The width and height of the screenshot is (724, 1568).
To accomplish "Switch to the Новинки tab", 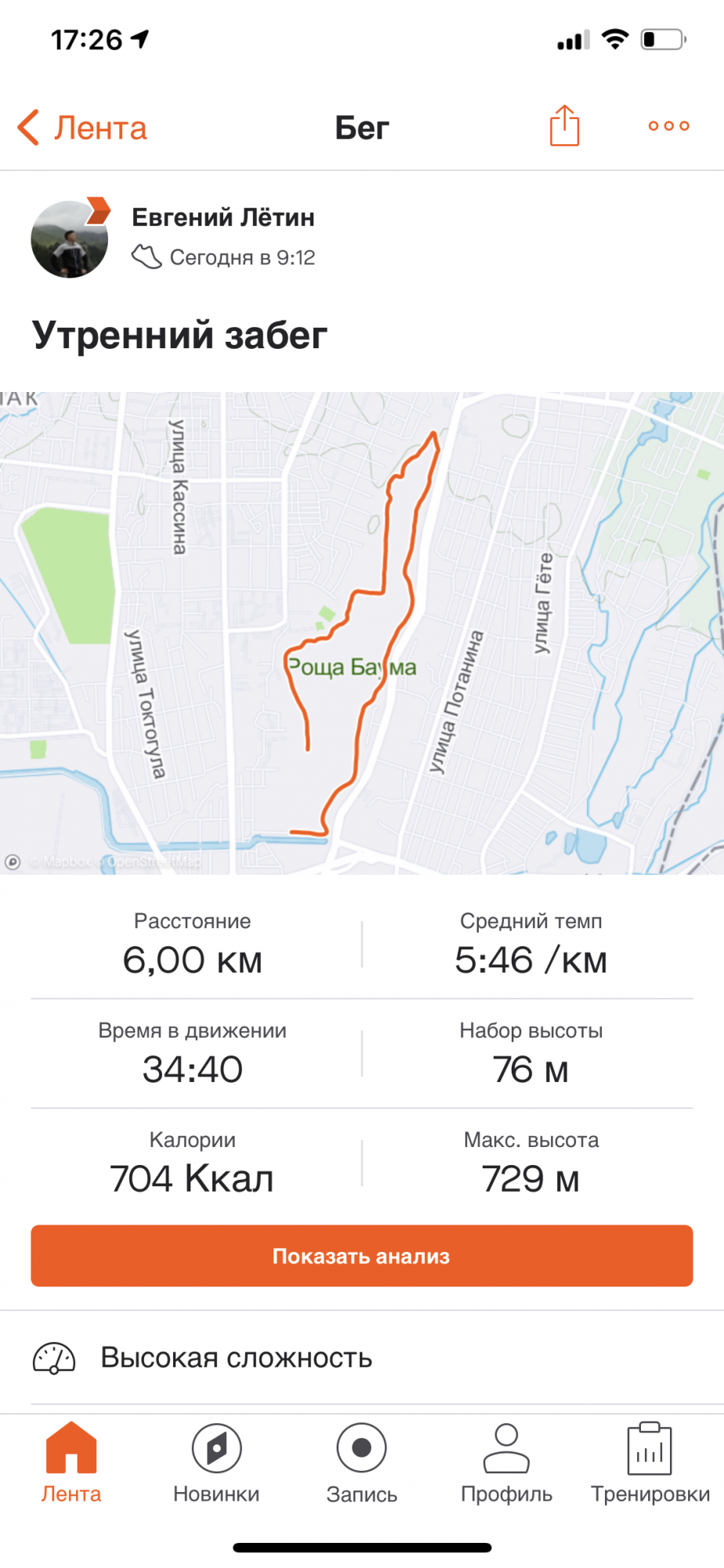I will point(216,1463).
